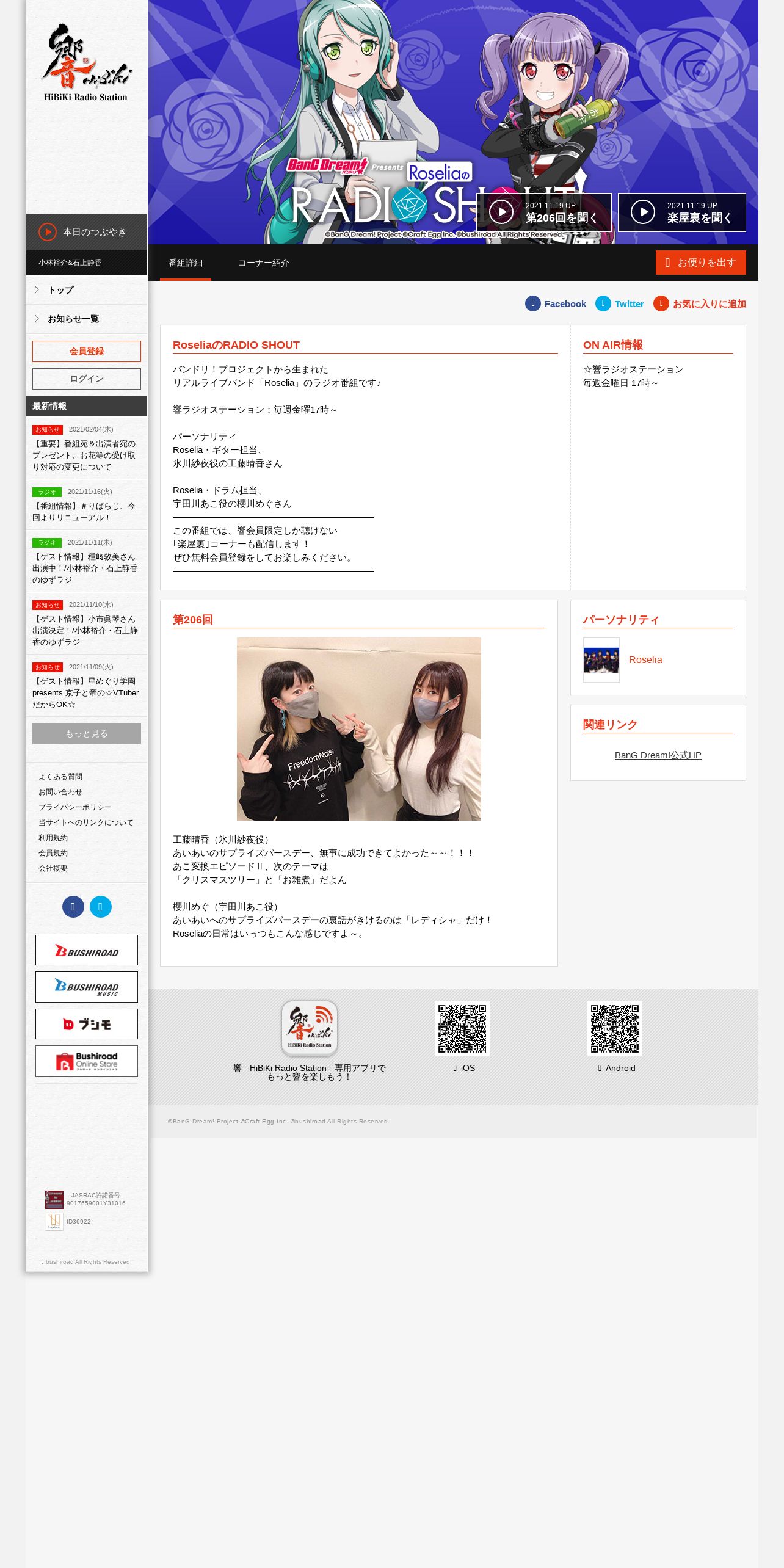Screen dimensions: 784x1568
Task: Open 本日のつぶやき player
Action: pos(87,232)
